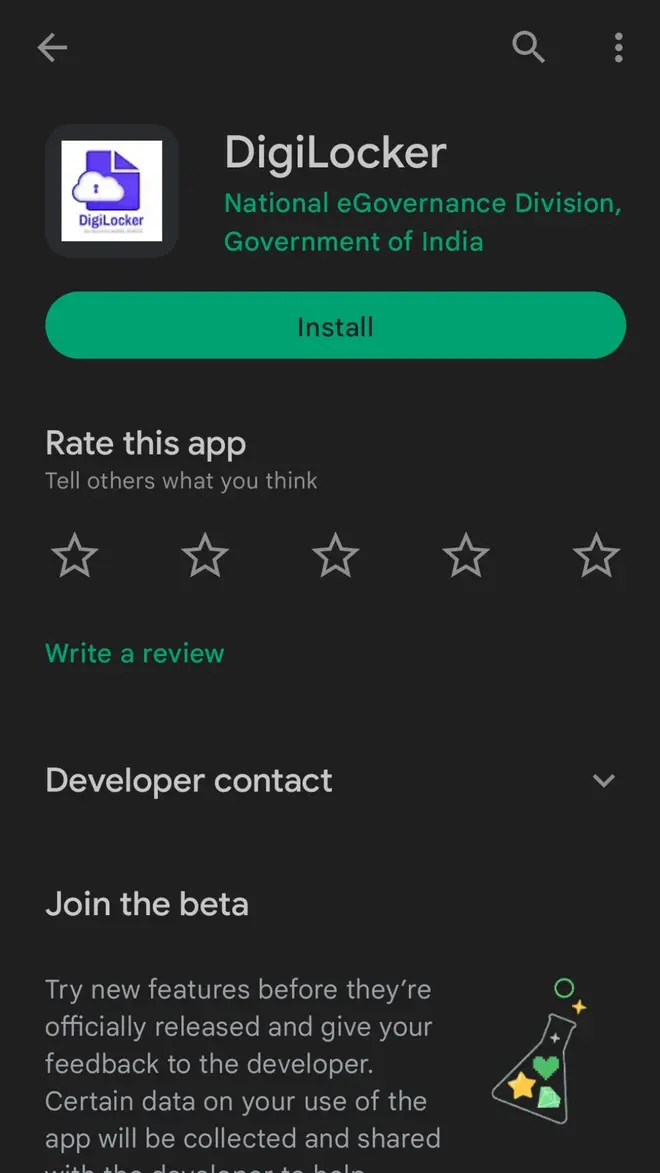Go back using the top arrow

click(52, 47)
